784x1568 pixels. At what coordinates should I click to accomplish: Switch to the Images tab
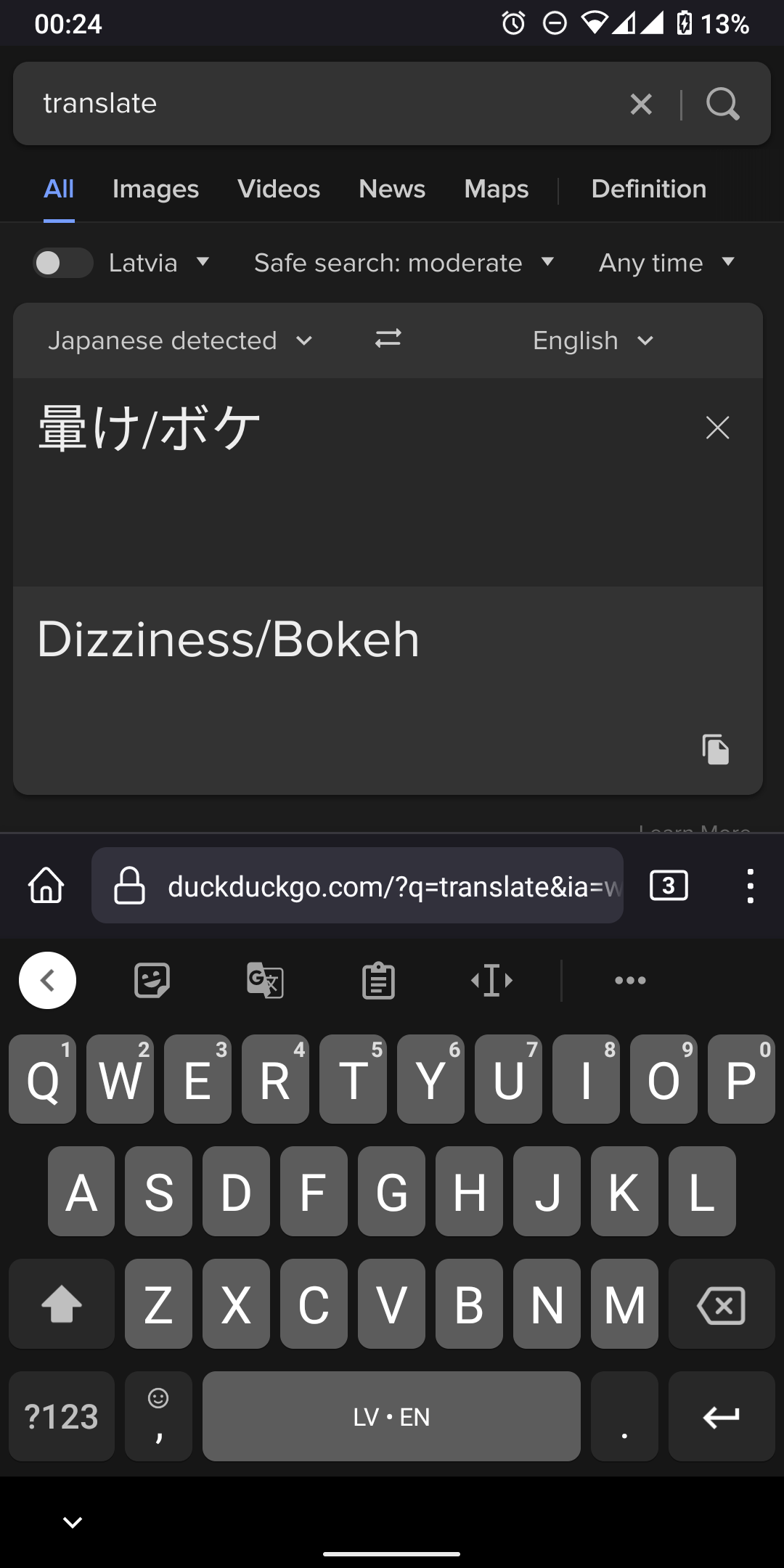click(x=155, y=189)
